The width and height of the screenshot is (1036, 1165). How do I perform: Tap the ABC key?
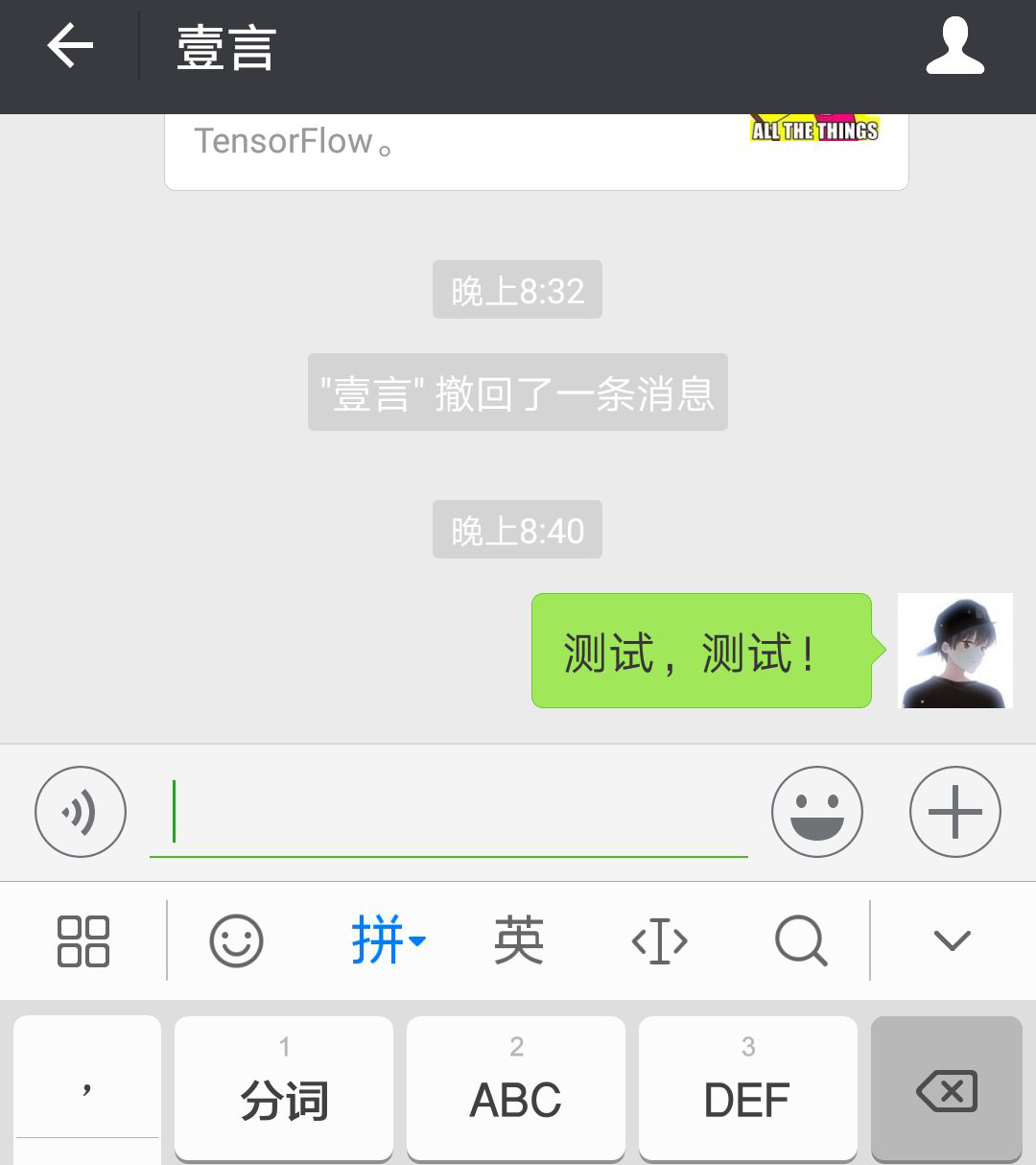click(x=516, y=1089)
